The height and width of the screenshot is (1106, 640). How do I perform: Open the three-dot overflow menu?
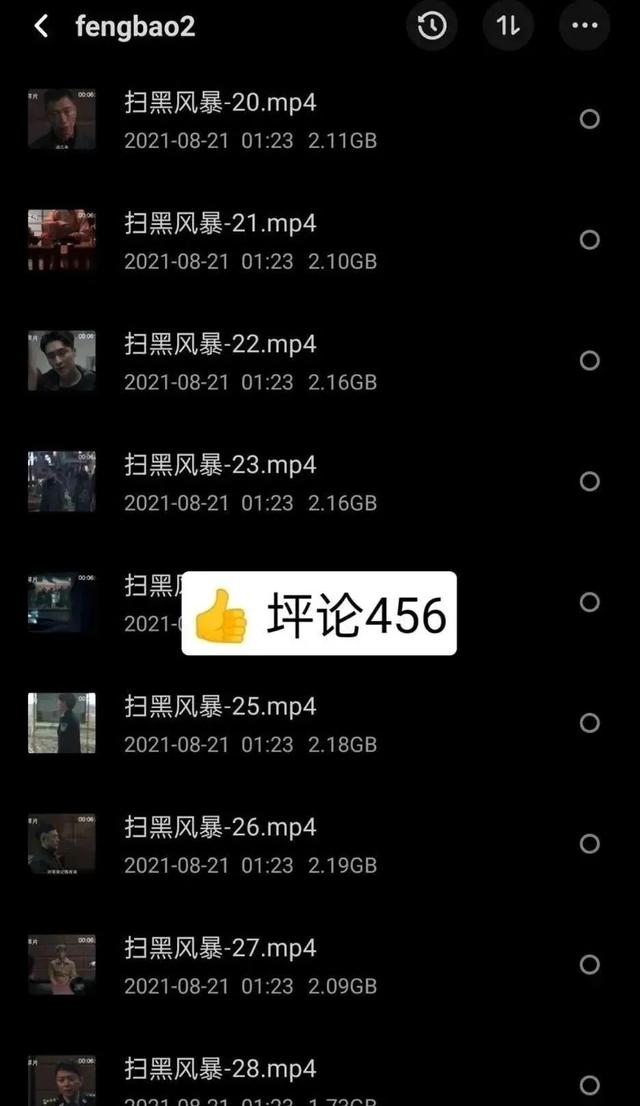[584, 26]
